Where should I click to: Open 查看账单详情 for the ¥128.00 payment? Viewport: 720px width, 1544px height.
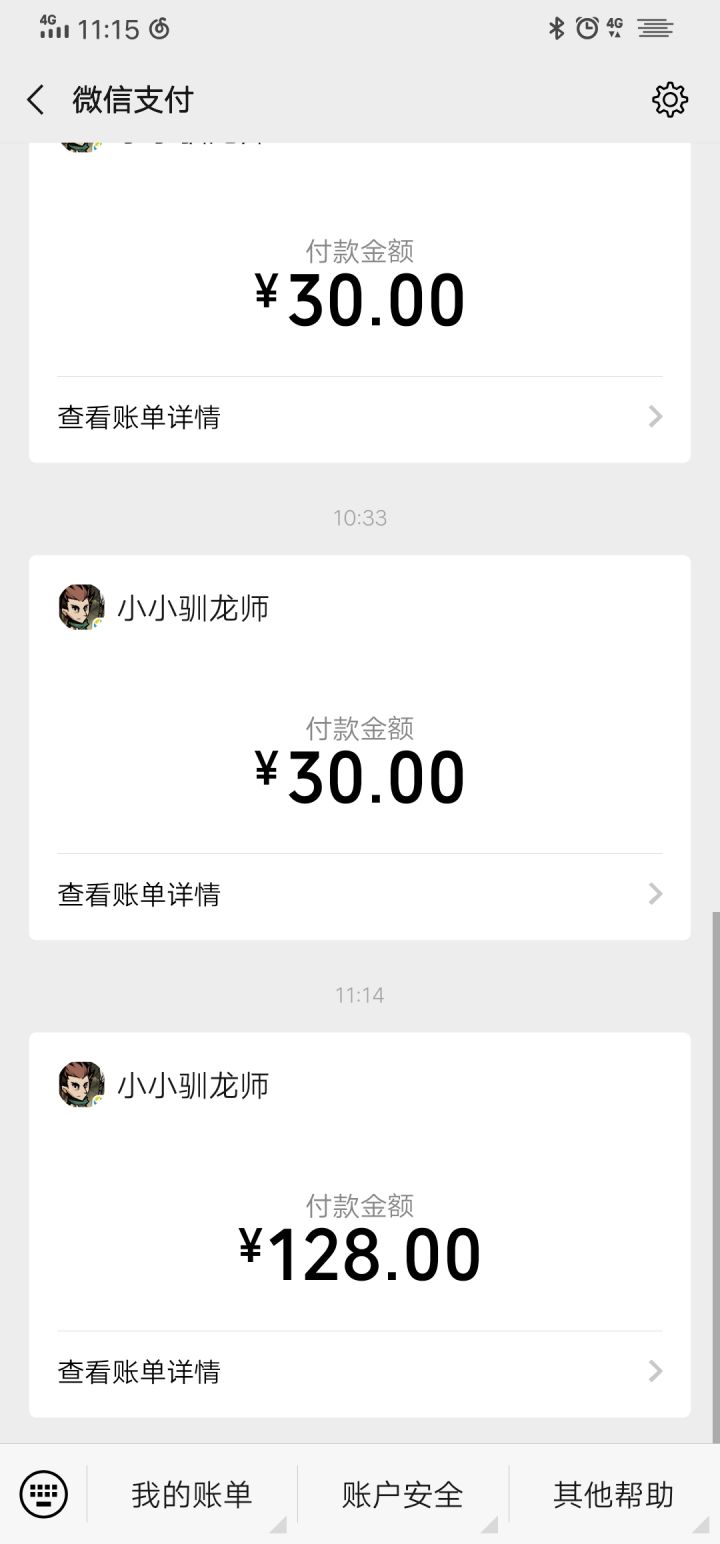click(x=140, y=1371)
